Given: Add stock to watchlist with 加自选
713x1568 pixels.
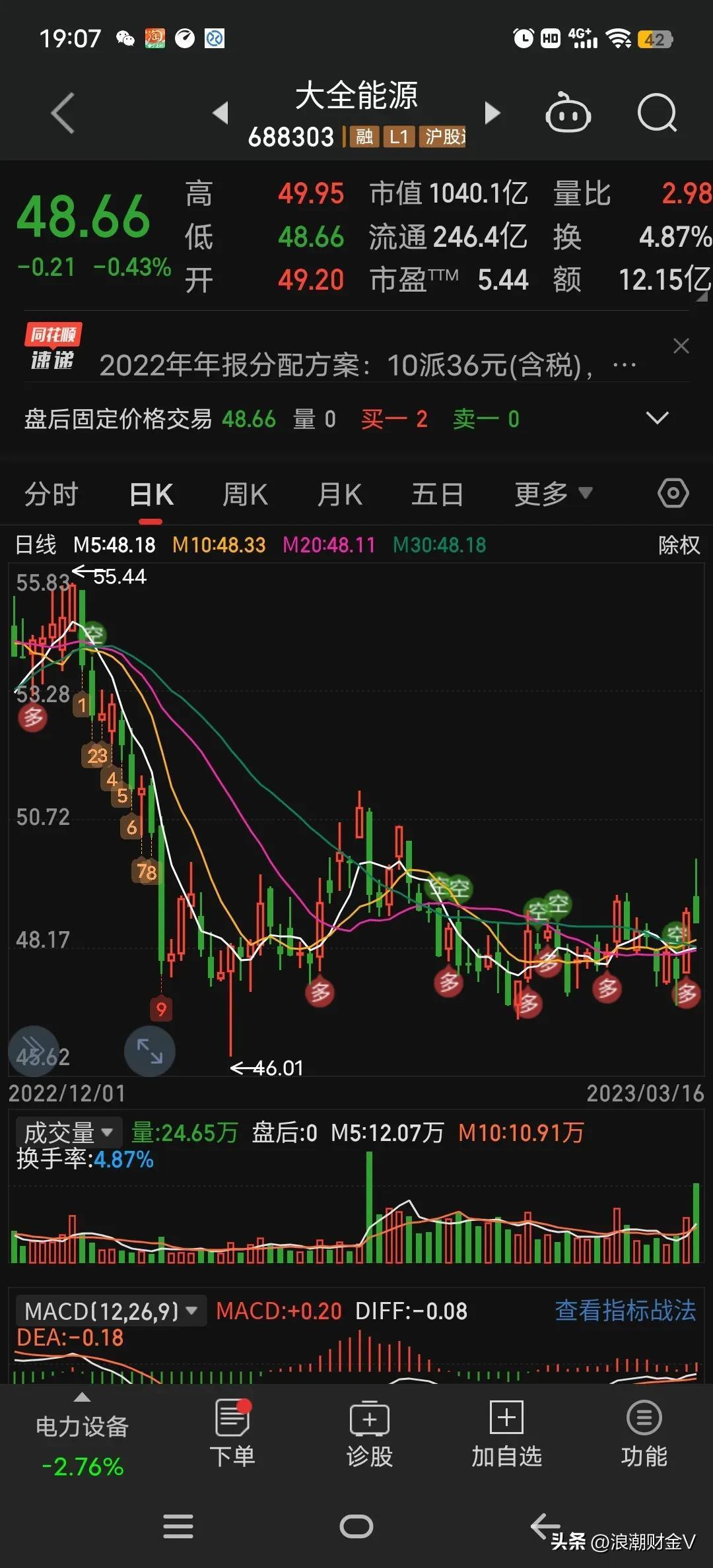Looking at the screenshot, I should (506, 1433).
